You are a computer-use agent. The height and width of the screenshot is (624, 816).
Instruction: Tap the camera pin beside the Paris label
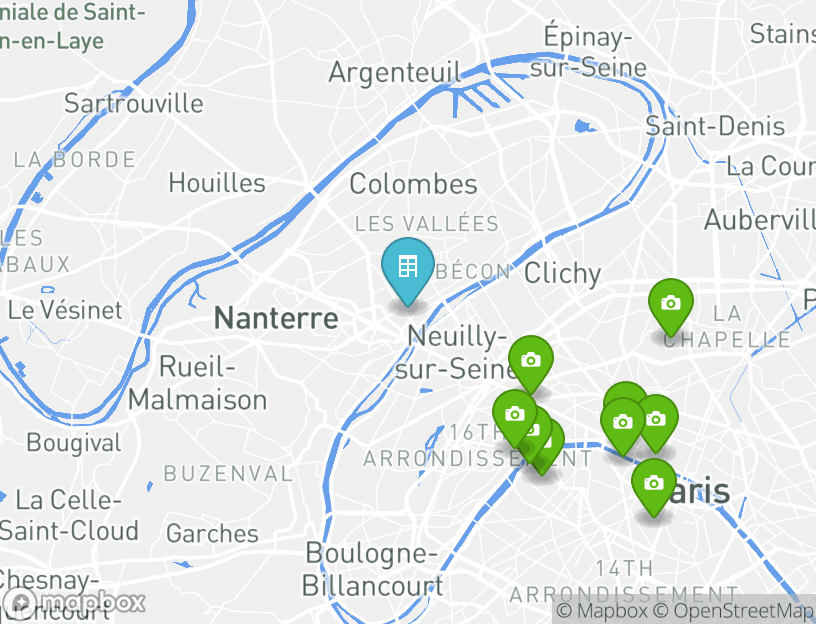click(x=654, y=485)
